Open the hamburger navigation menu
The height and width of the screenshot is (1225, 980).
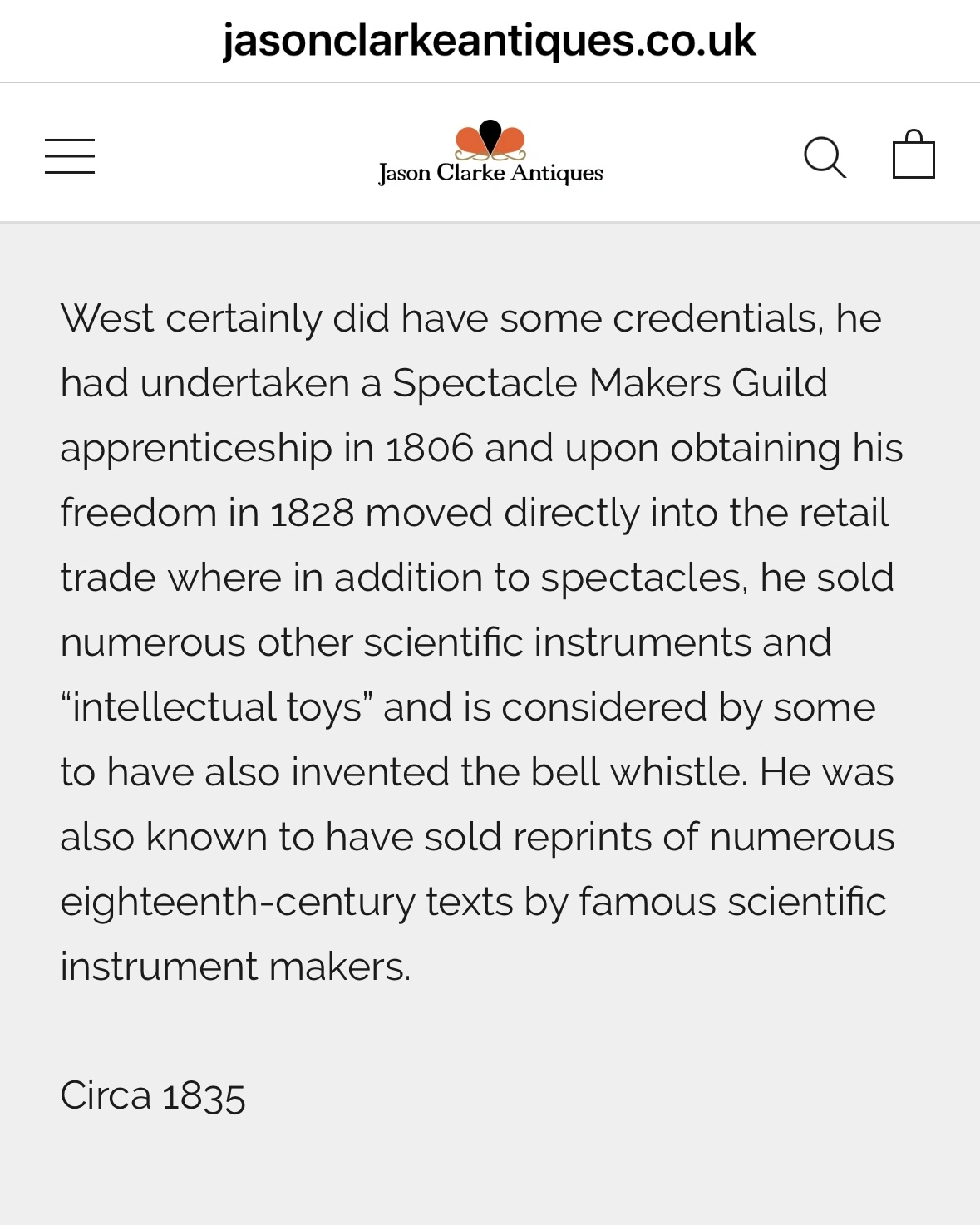pyautogui.click(x=70, y=156)
